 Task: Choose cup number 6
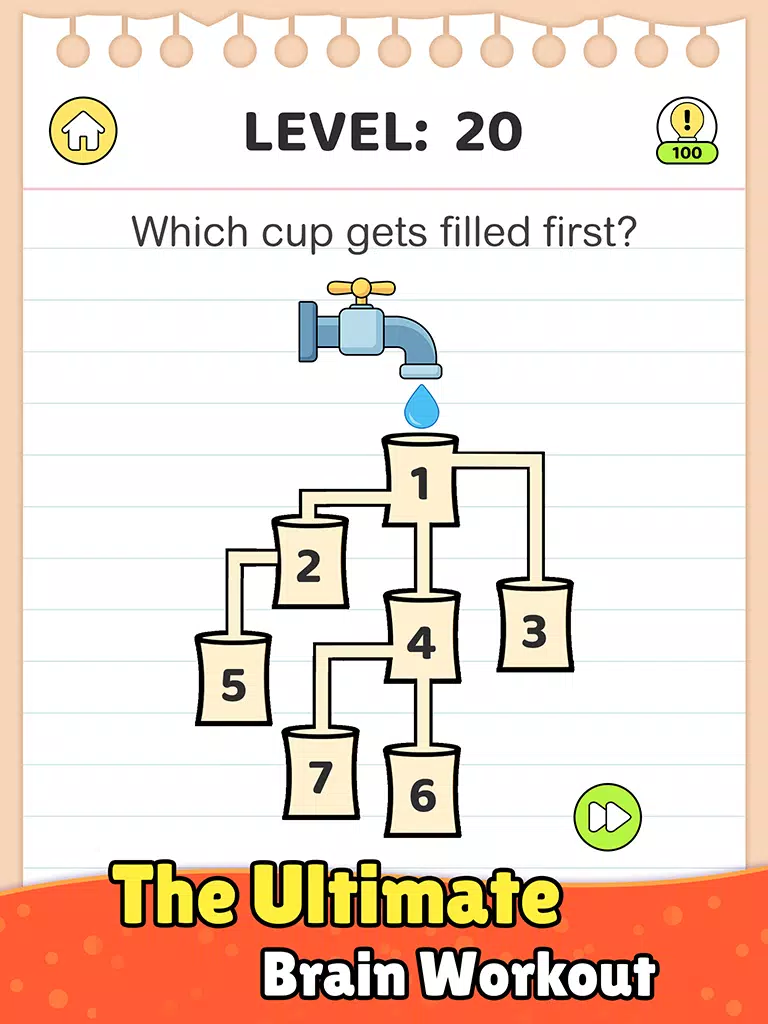tap(423, 791)
